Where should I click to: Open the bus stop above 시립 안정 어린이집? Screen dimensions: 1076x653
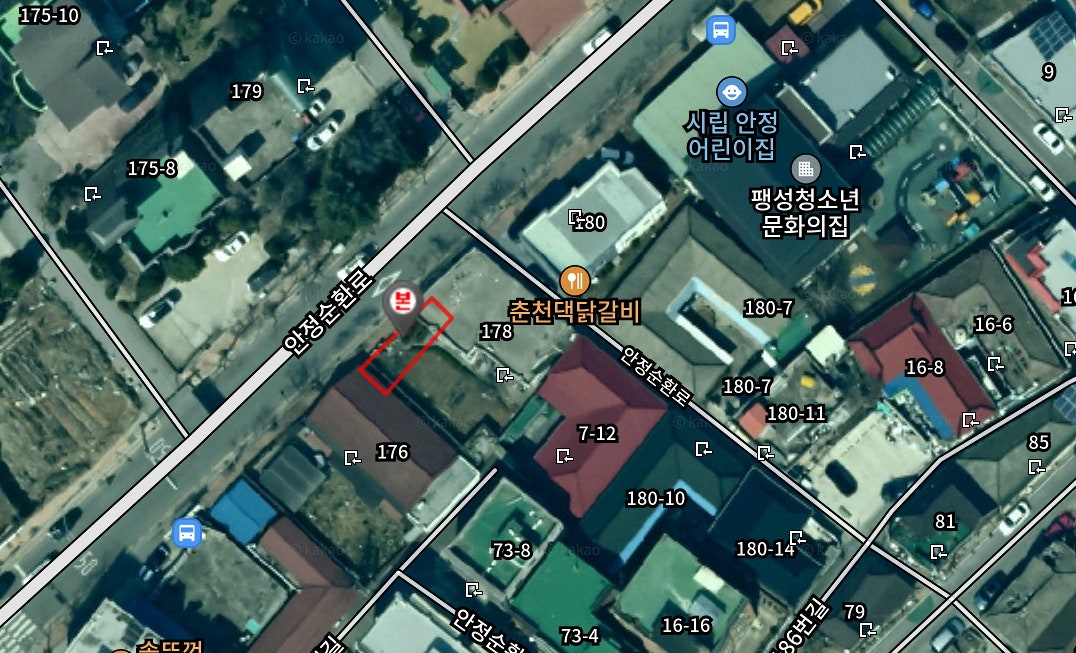(x=720, y=30)
